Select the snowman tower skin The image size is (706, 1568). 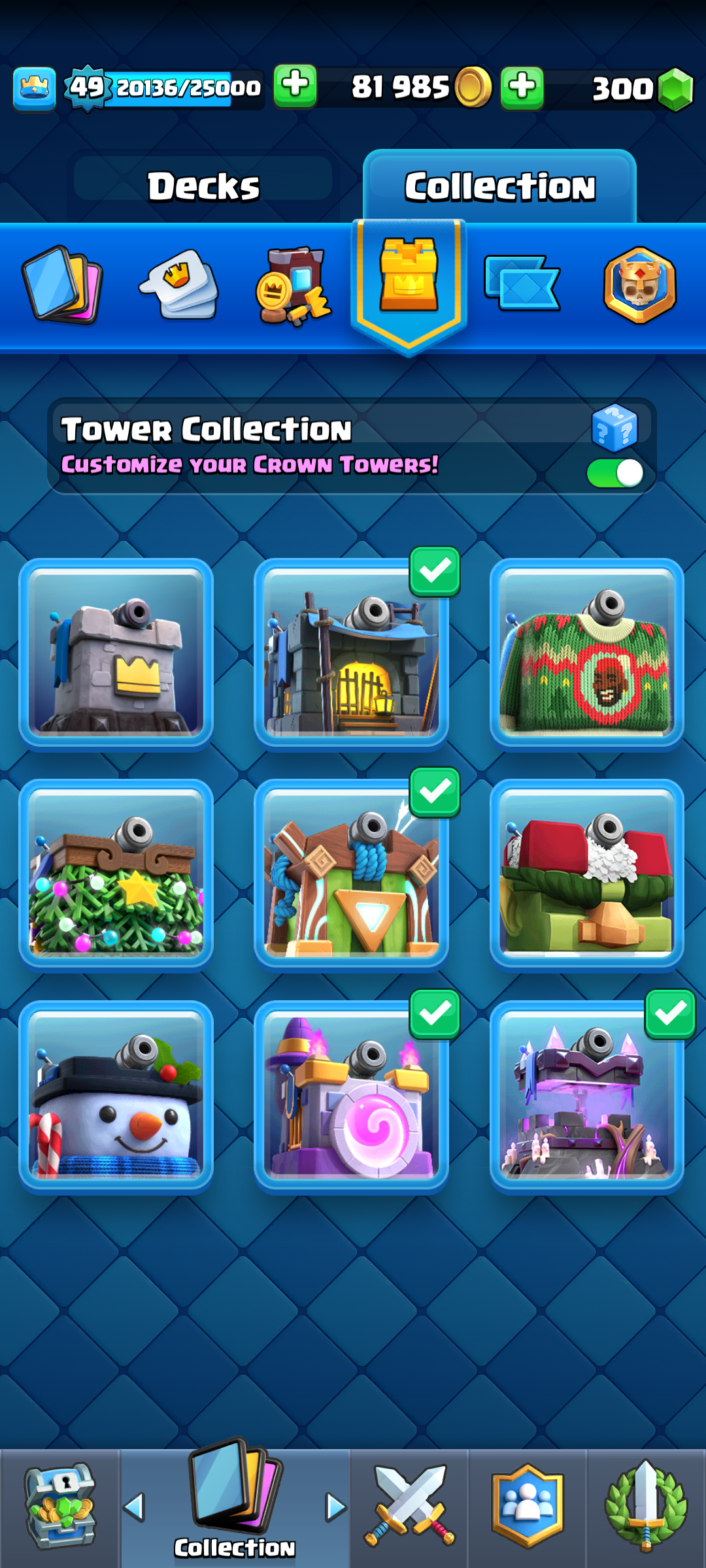click(x=116, y=1096)
